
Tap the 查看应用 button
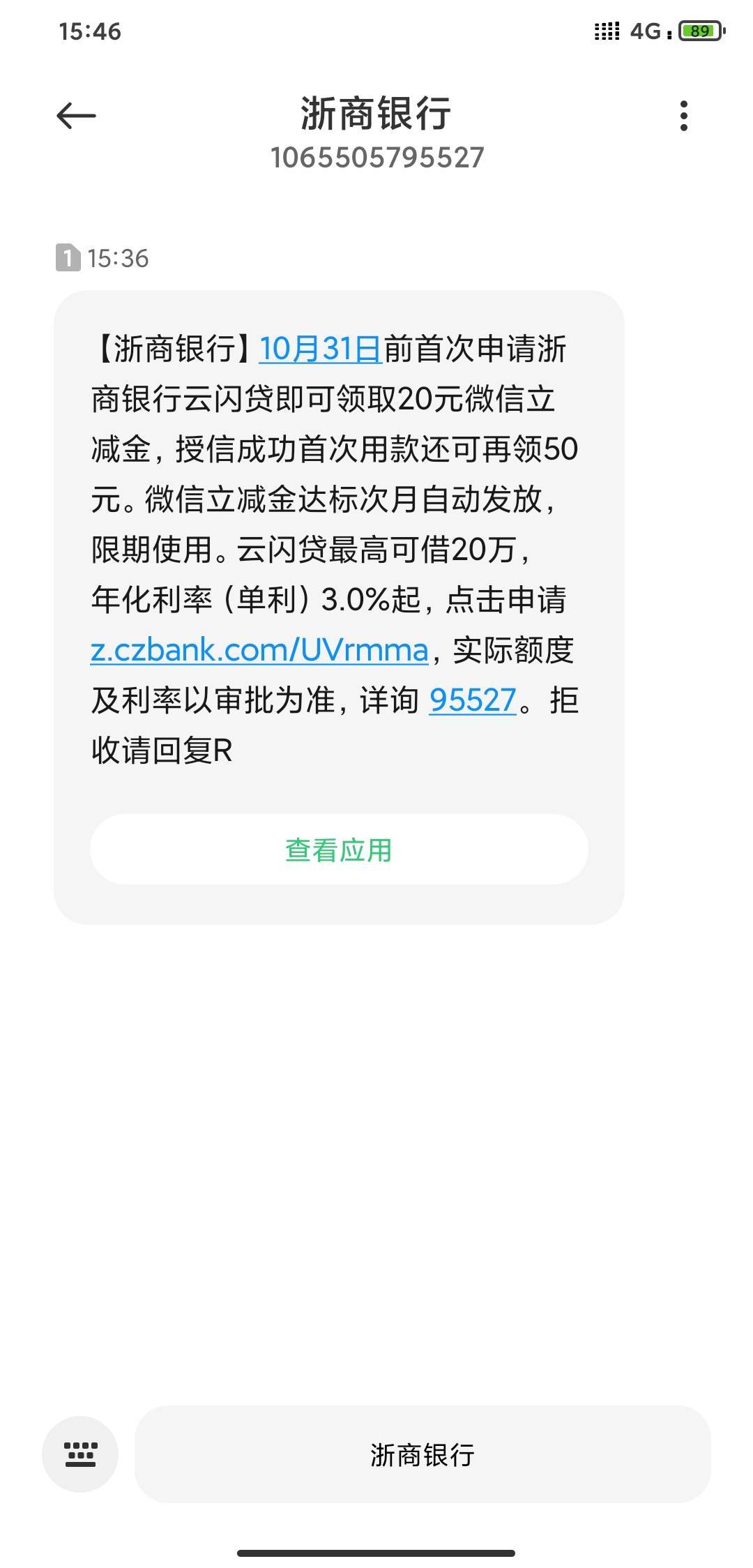pyautogui.click(x=339, y=850)
